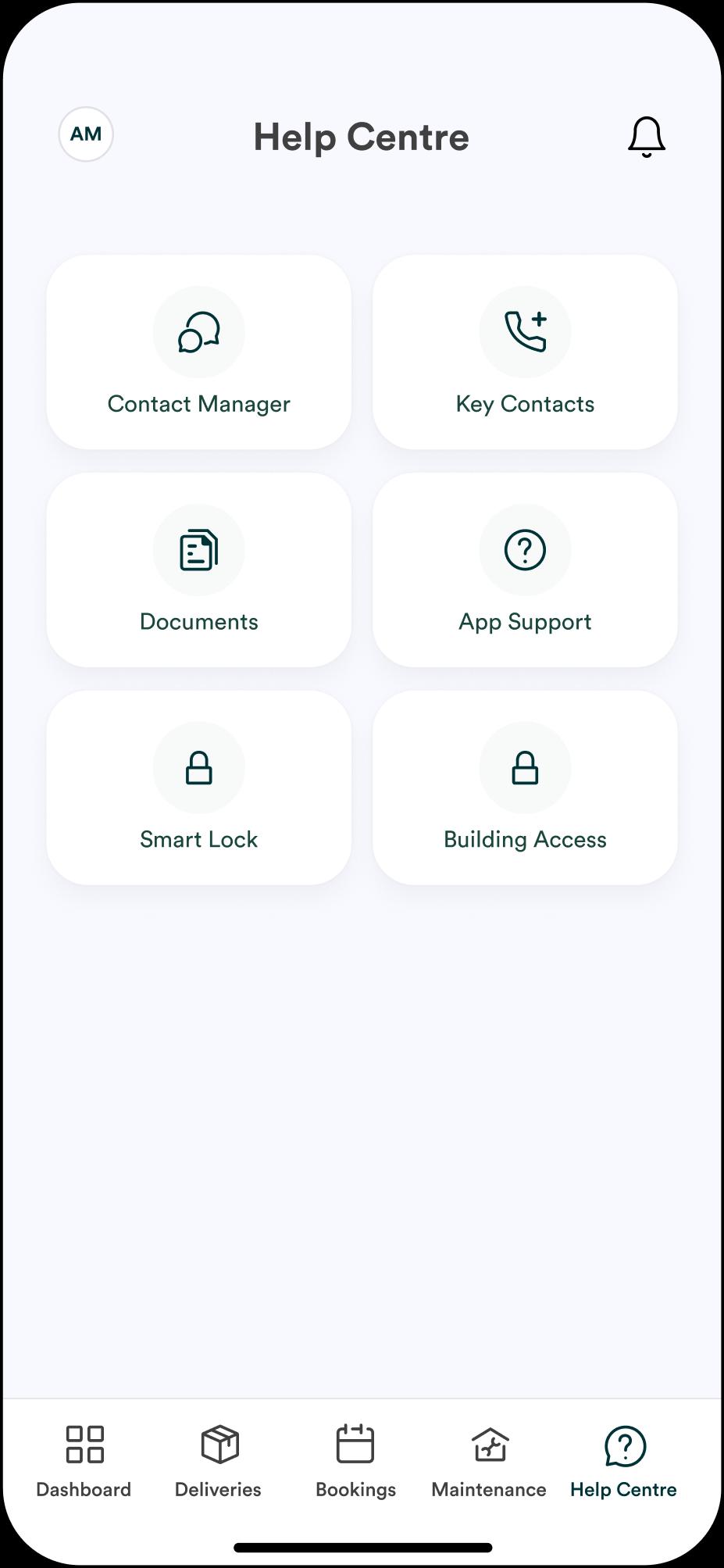Image resolution: width=724 pixels, height=1568 pixels.
Task: Open the AM profile avatar
Action: pyautogui.click(x=86, y=134)
